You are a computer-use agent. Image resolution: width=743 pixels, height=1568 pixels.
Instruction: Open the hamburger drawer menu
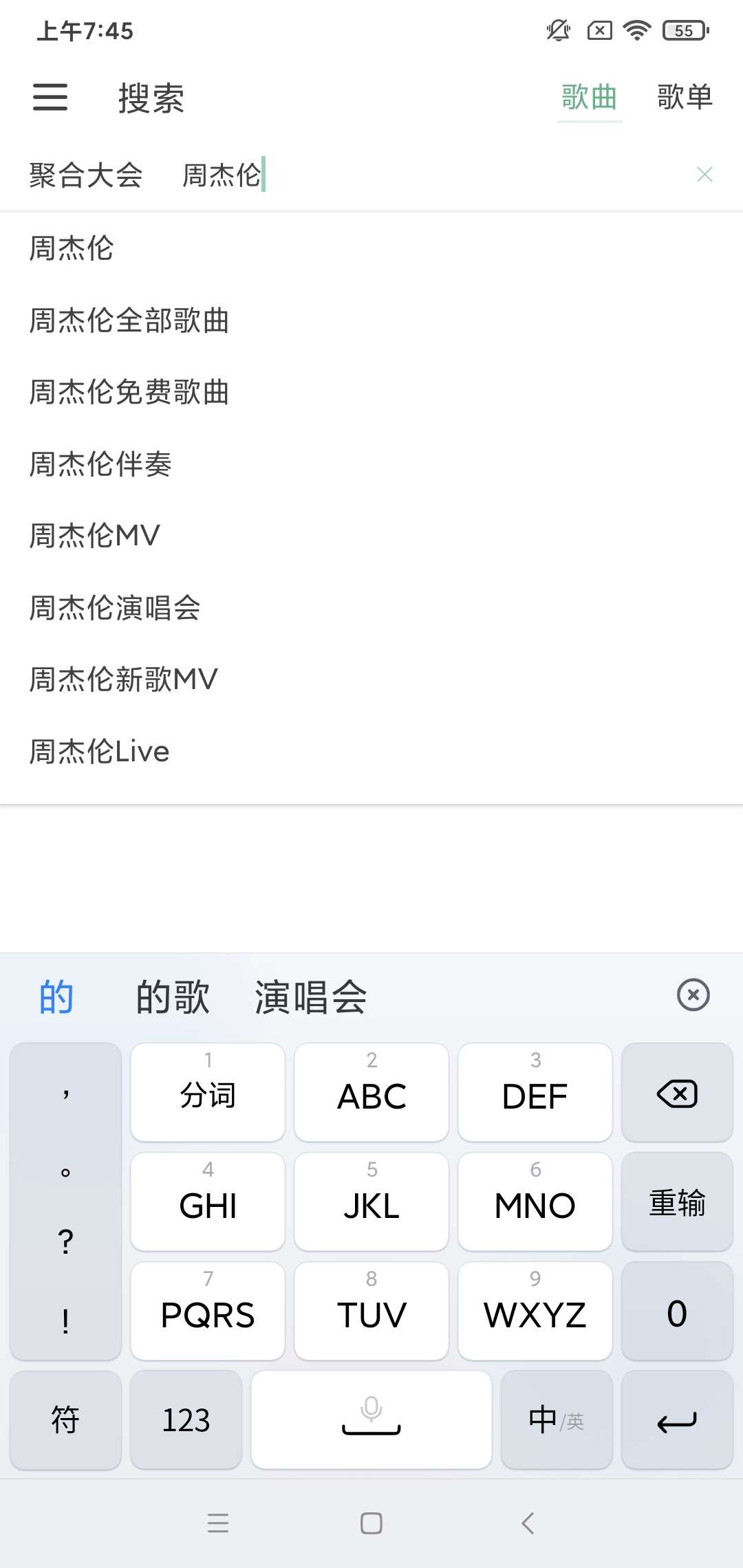(x=50, y=97)
